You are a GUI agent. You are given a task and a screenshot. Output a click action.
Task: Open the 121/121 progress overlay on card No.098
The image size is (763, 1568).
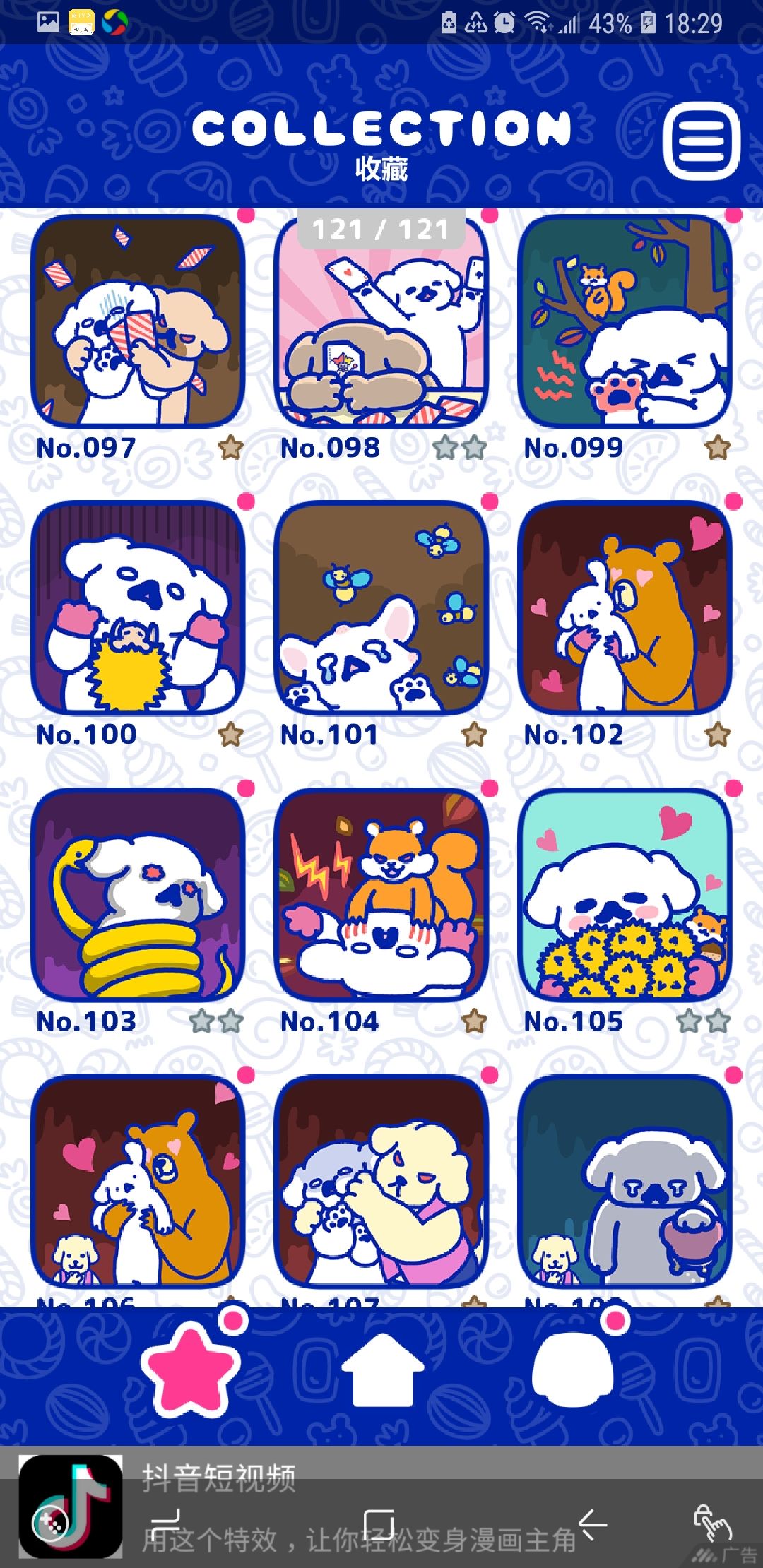tap(381, 228)
